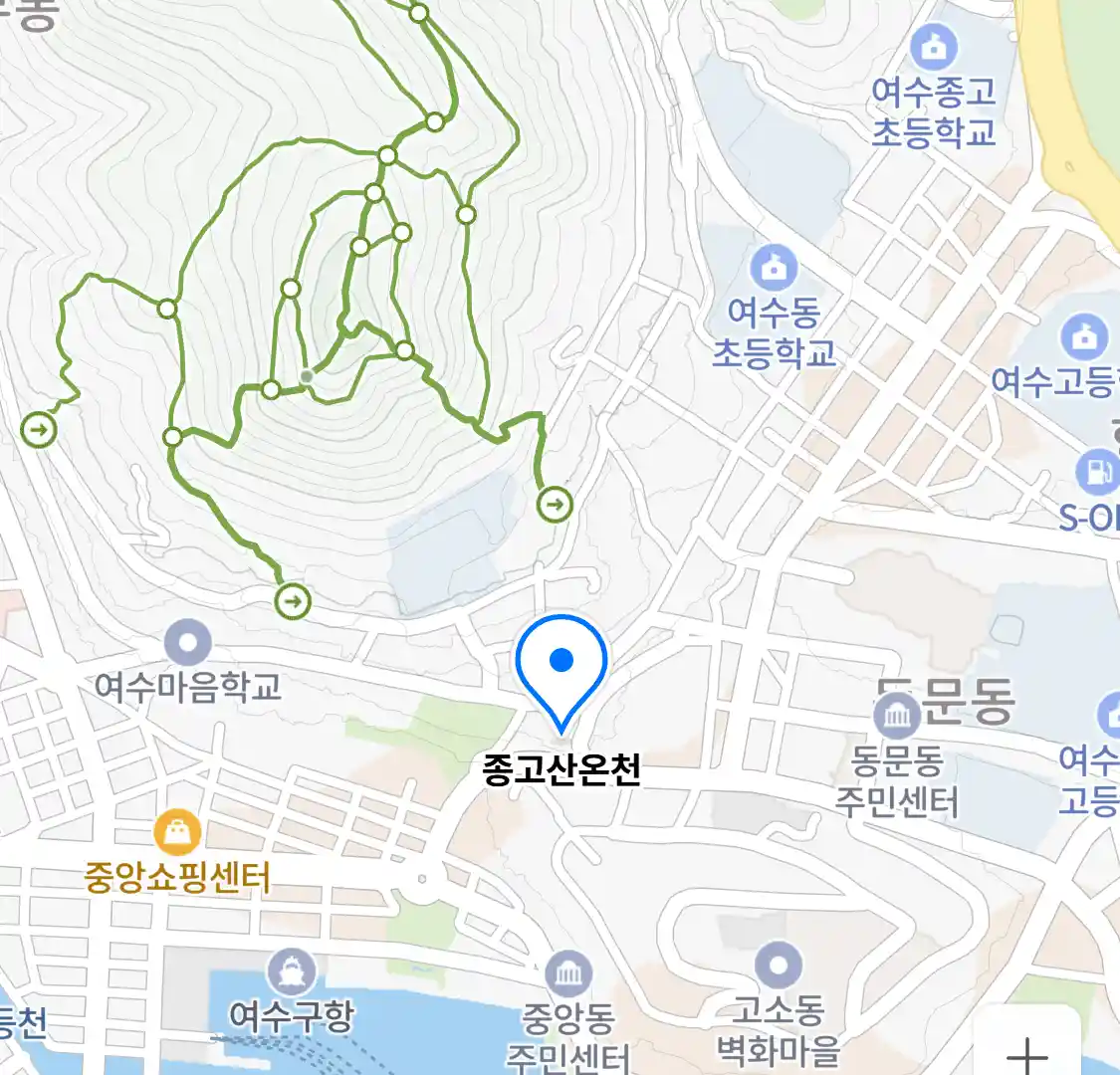
Task: Select the 여수구항 port marker
Action: [292, 971]
